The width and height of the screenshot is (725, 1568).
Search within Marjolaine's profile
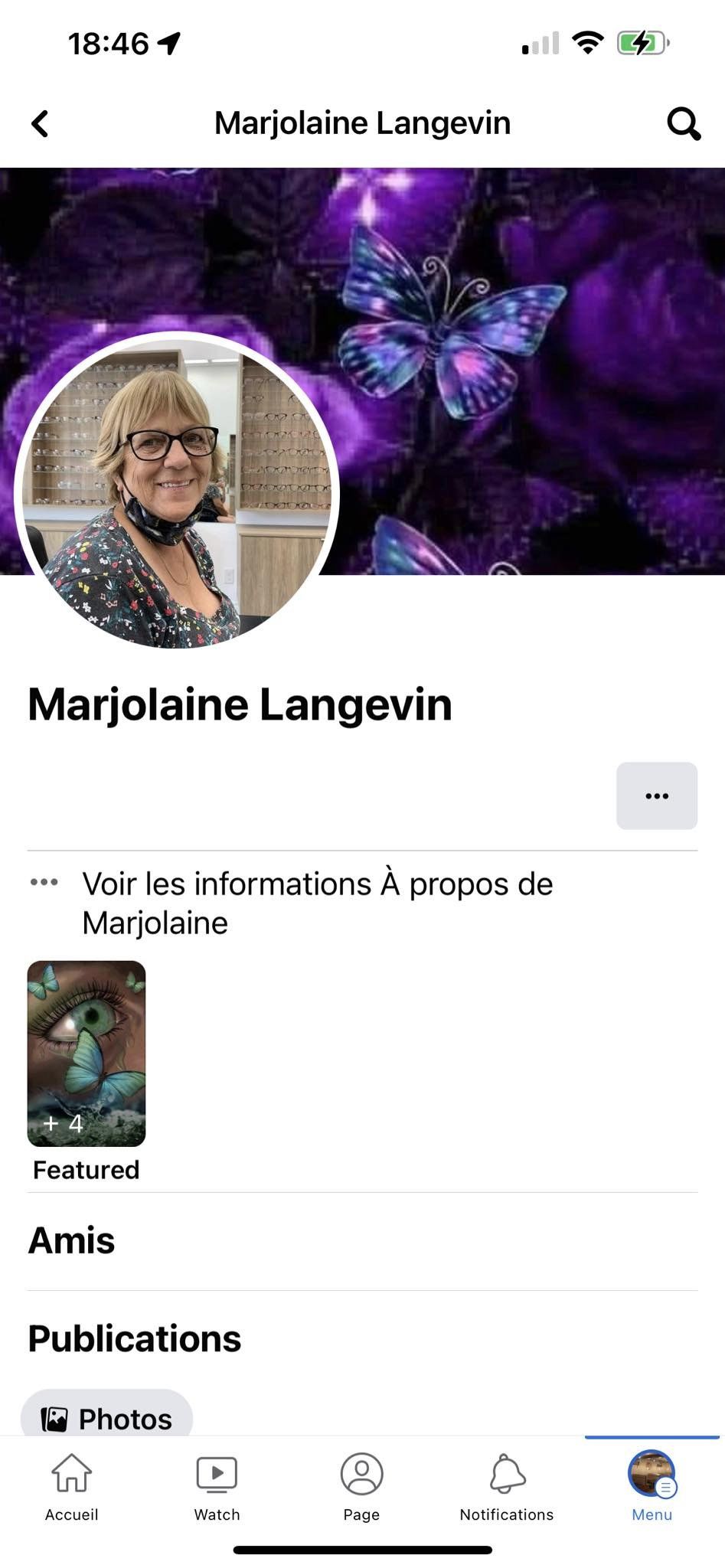click(683, 123)
